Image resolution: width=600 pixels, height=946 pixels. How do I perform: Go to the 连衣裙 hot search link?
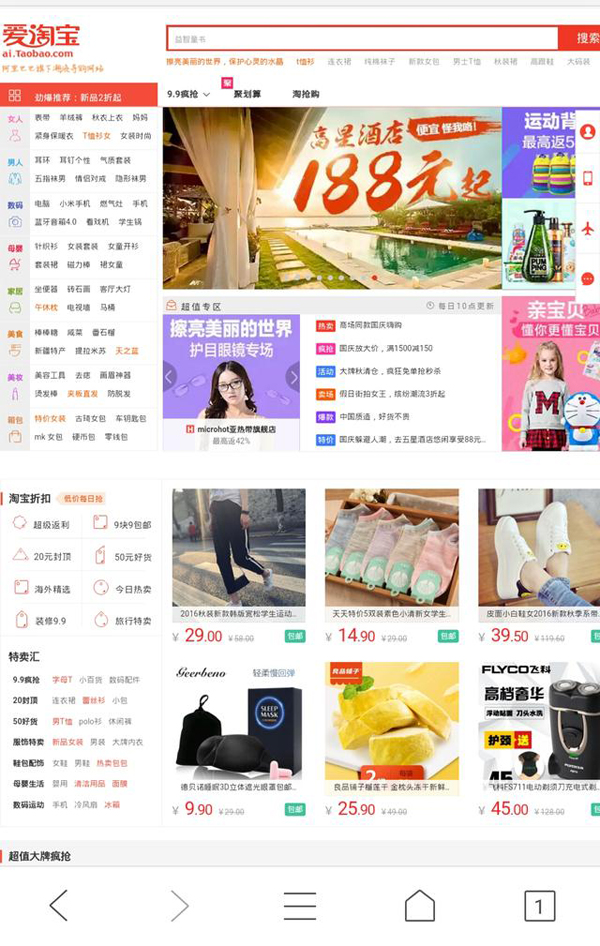(x=340, y=62)
